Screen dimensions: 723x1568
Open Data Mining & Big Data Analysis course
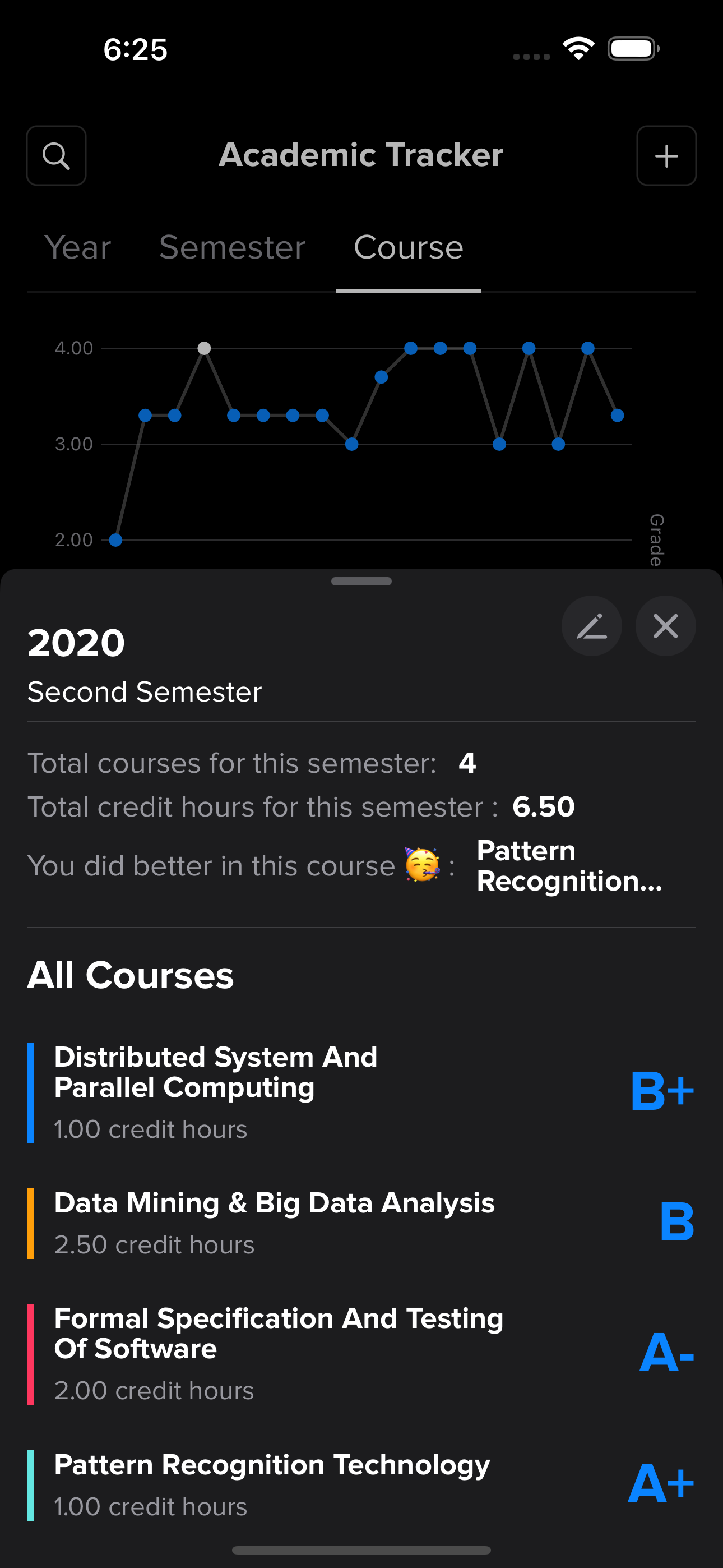[x=361, y=1224]
